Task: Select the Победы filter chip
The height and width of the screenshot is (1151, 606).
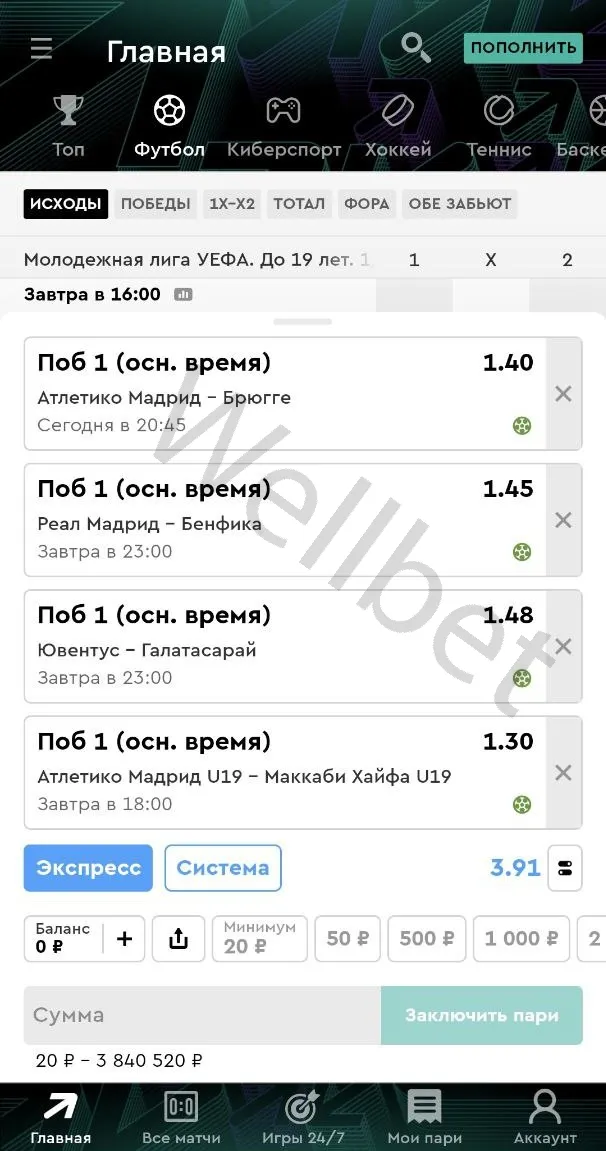Action: [155, 204]
